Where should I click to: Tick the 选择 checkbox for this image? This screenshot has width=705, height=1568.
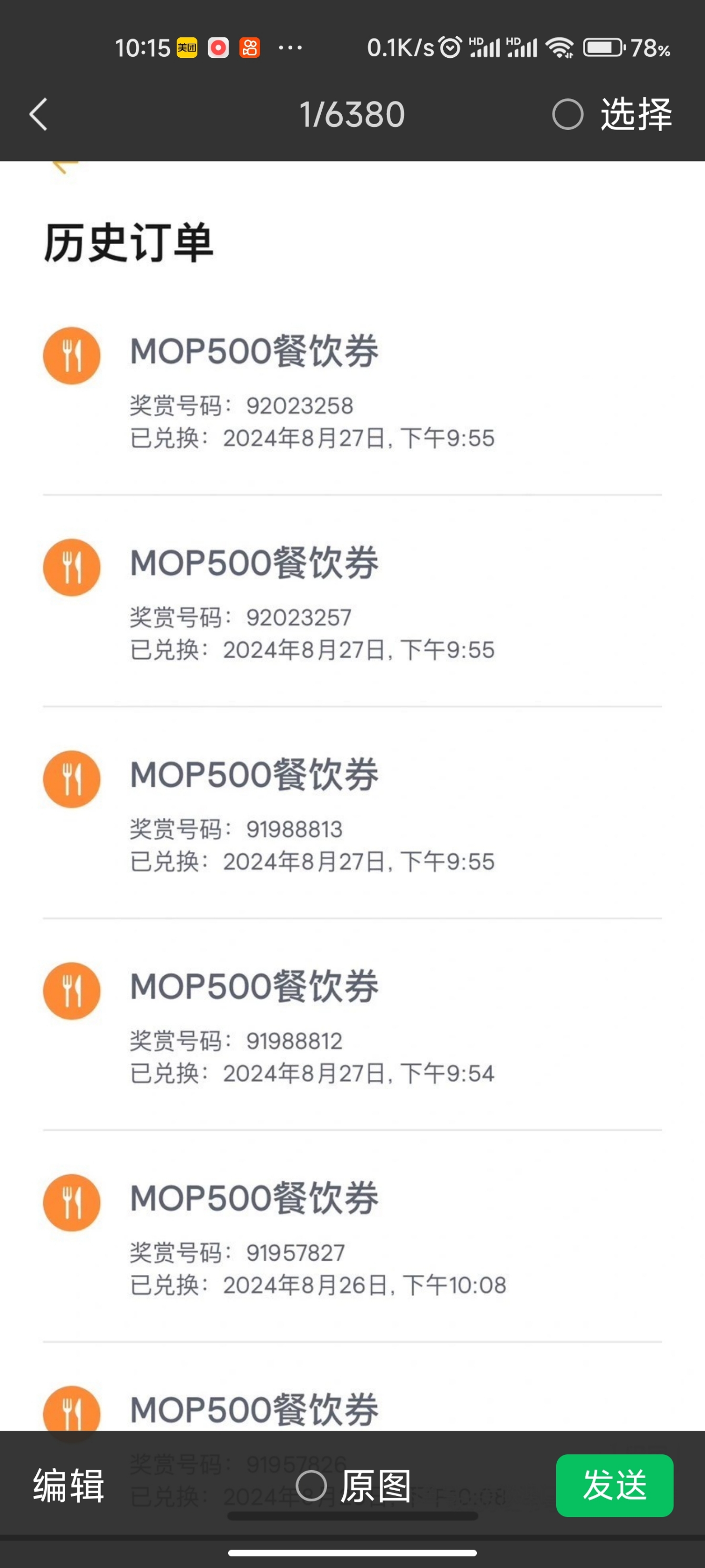tap(567, 115)
